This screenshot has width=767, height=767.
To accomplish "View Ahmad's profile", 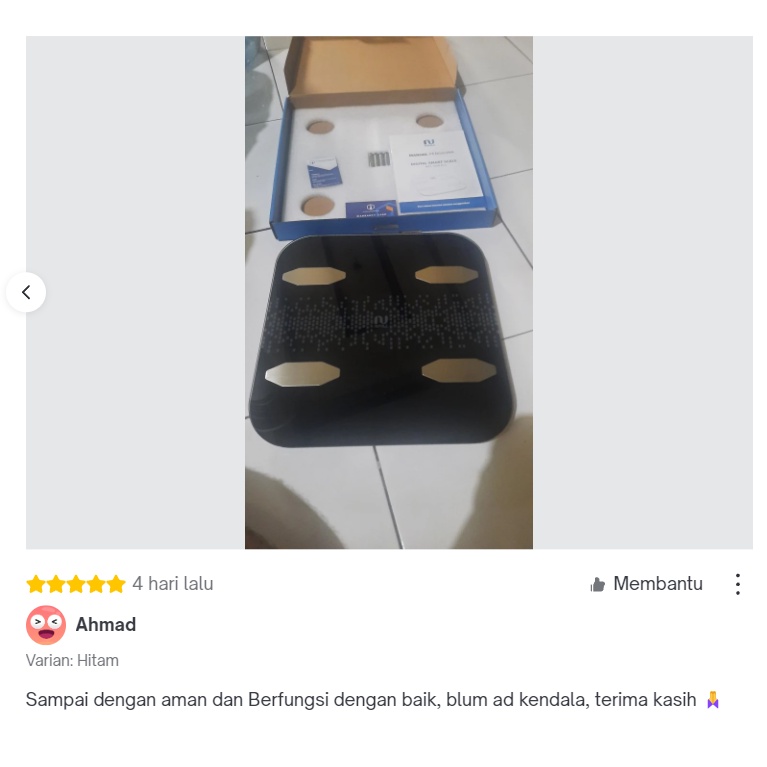I will click(x=105, y=625).
